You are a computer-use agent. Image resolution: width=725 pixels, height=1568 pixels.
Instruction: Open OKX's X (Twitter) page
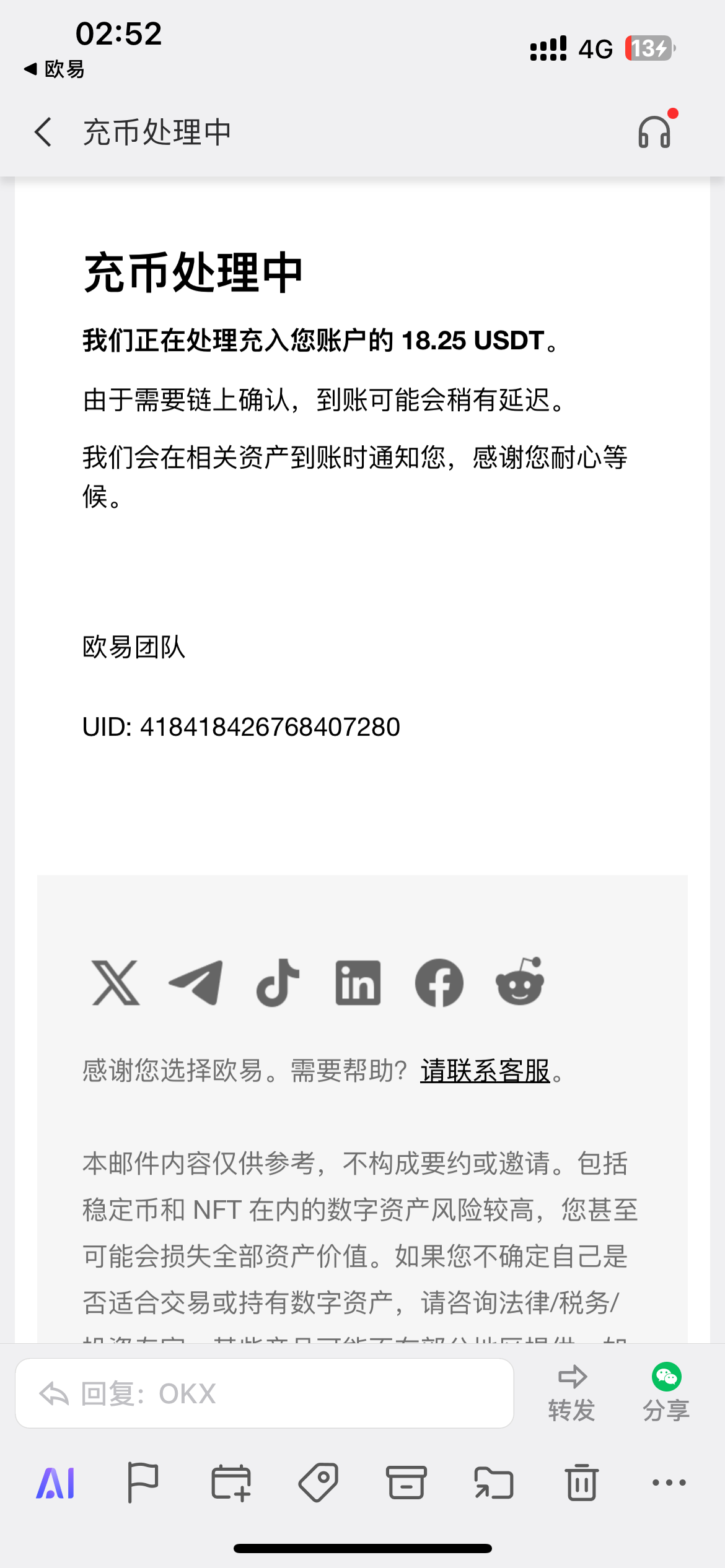tap(115, 983)
